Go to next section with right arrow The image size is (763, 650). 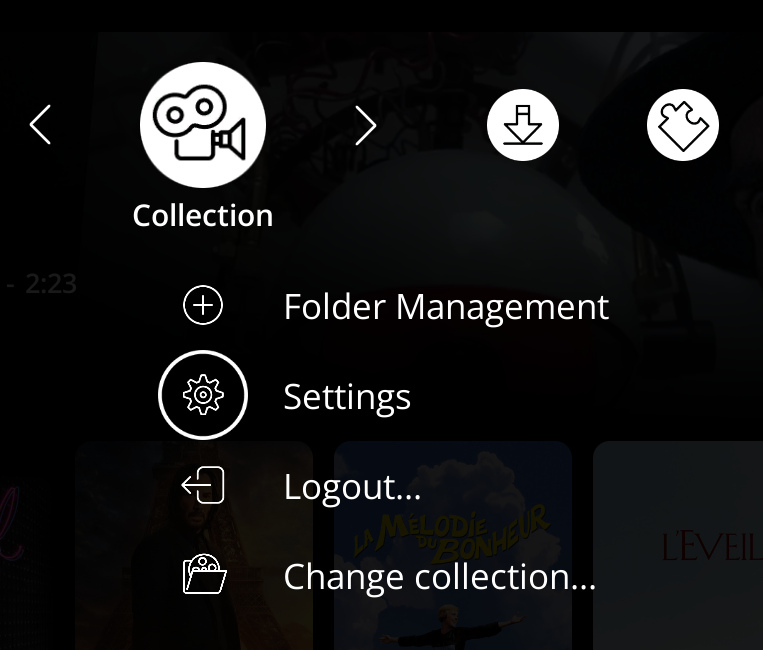[366, 126]
